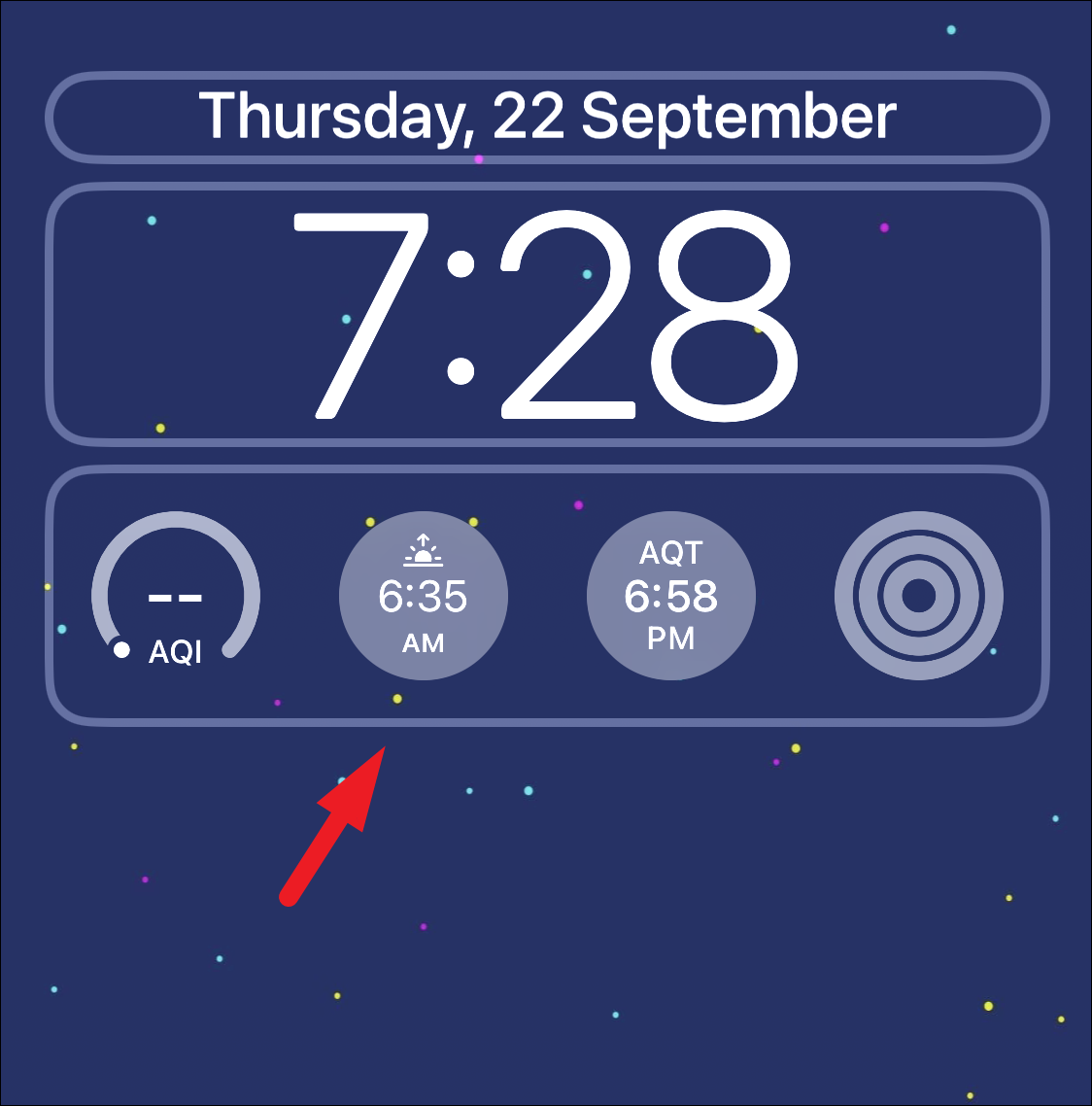
Task: Select the 7:28 clock frame
Action: tap(547, 314)
